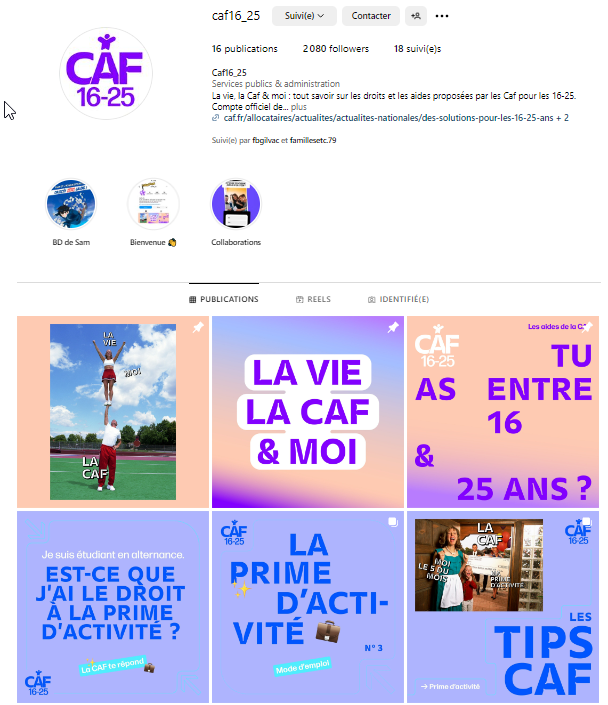Open the 'La prime d'activité' N°3 post
Viewport: 608px width, 705px height.
[307, 606]
